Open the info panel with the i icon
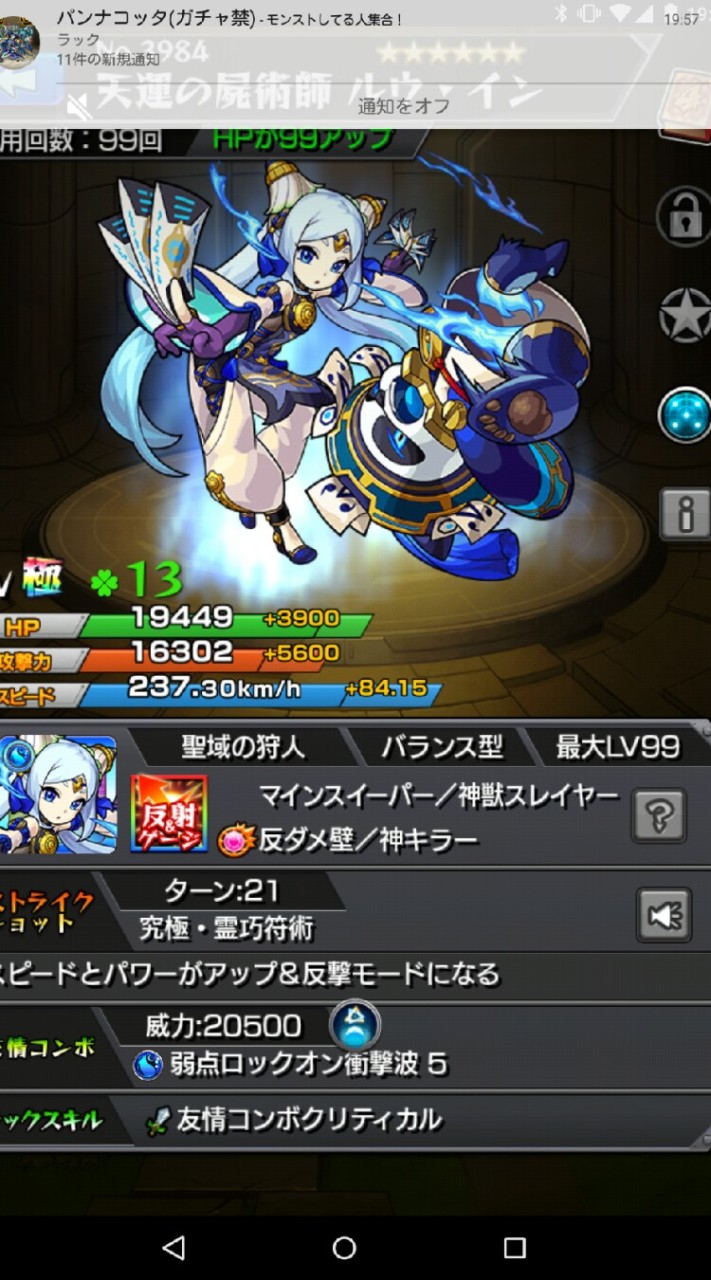Viewport: 711px width, 1280px height. pyautogui.click(x=685, y=513)
